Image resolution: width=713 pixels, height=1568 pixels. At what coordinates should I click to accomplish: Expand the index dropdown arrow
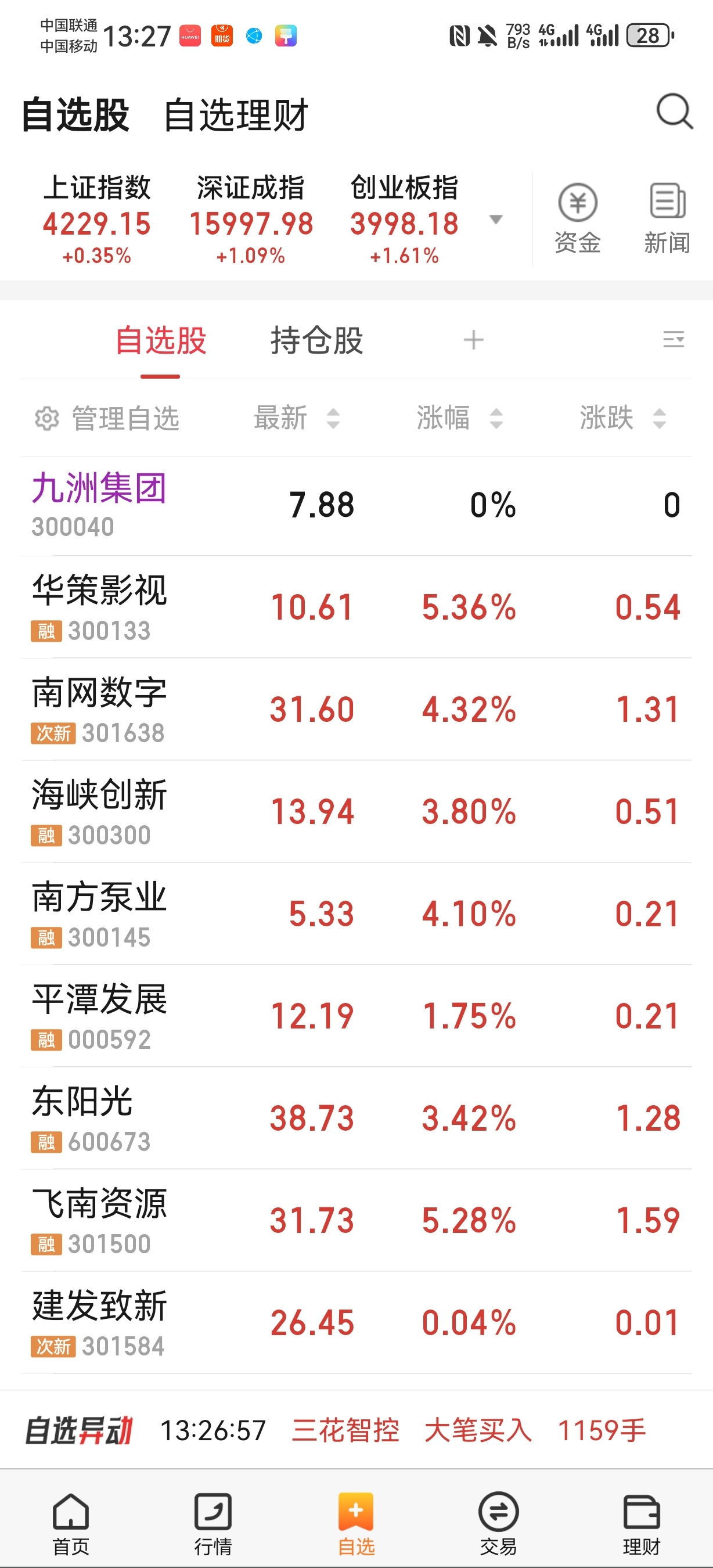[x=496, y=219]
